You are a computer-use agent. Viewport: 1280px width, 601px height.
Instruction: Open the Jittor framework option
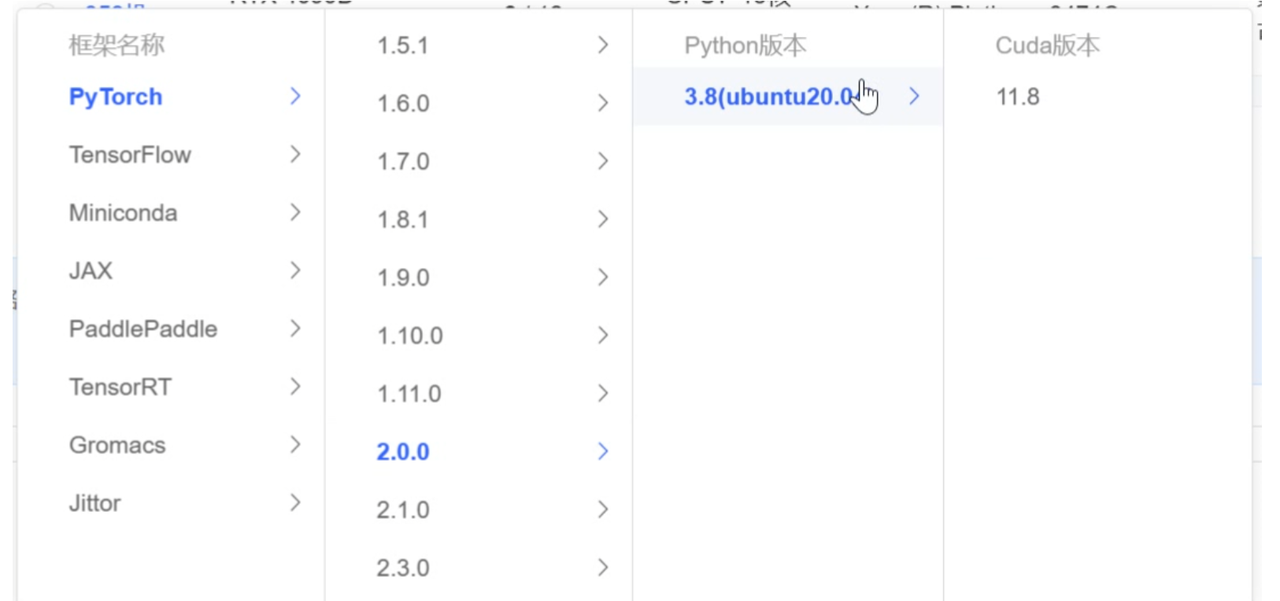tap(95, 503)
